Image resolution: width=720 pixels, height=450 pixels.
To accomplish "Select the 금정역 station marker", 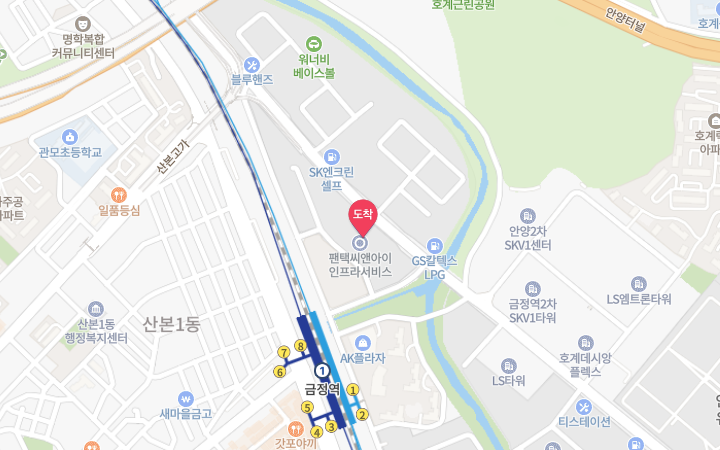I will (322, 371).
